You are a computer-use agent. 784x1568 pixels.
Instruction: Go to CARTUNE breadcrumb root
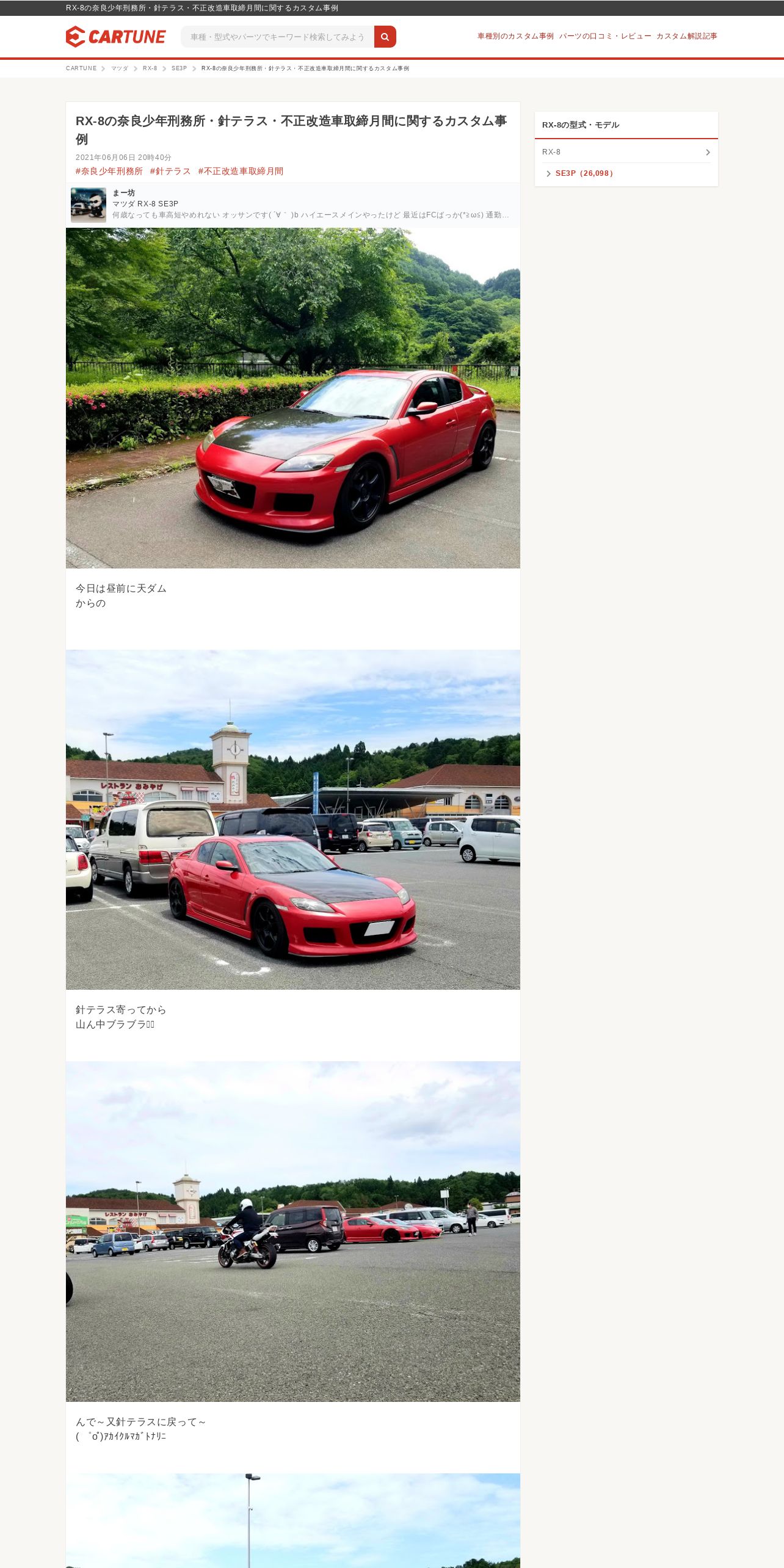81,68
